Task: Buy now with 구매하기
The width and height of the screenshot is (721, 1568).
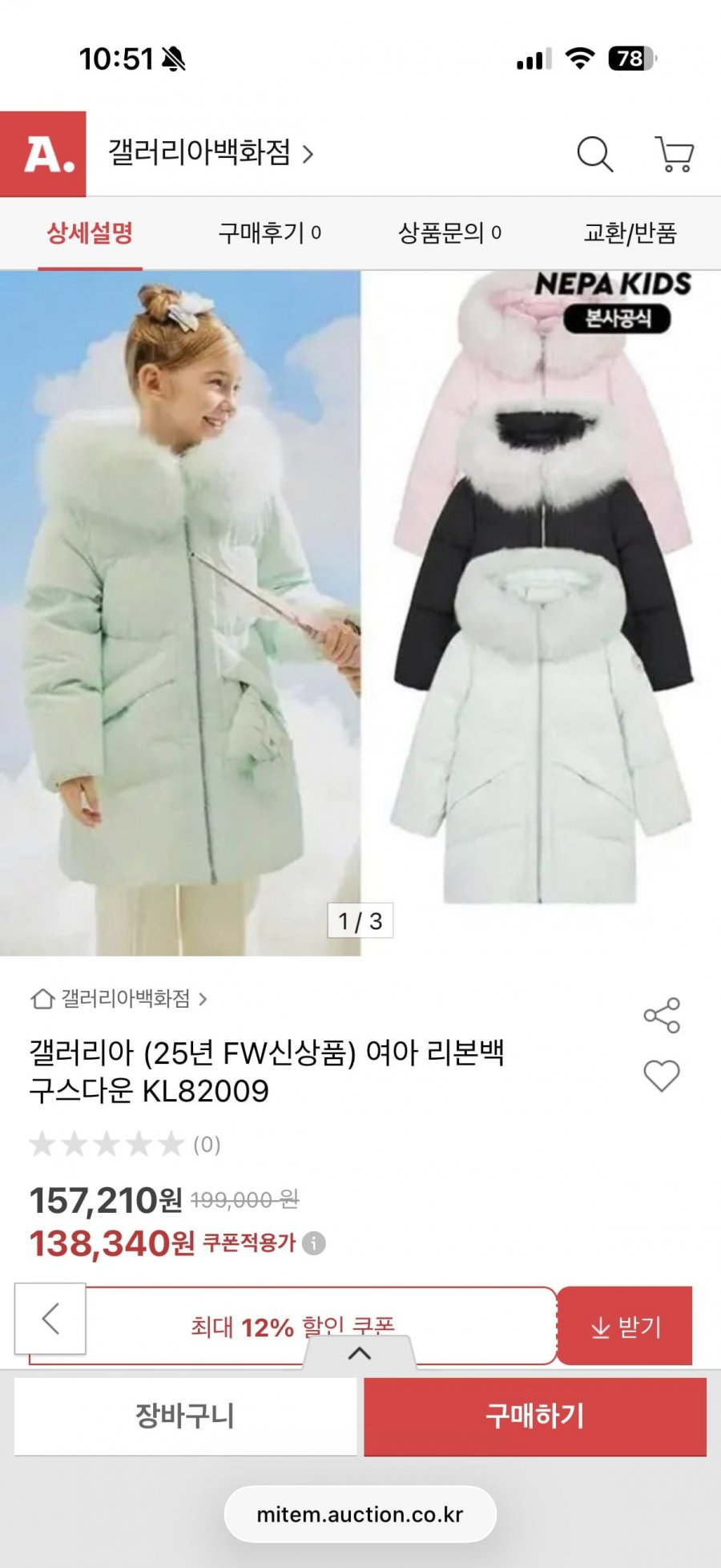Action: pyautogui.click(x=535, y=1416)
